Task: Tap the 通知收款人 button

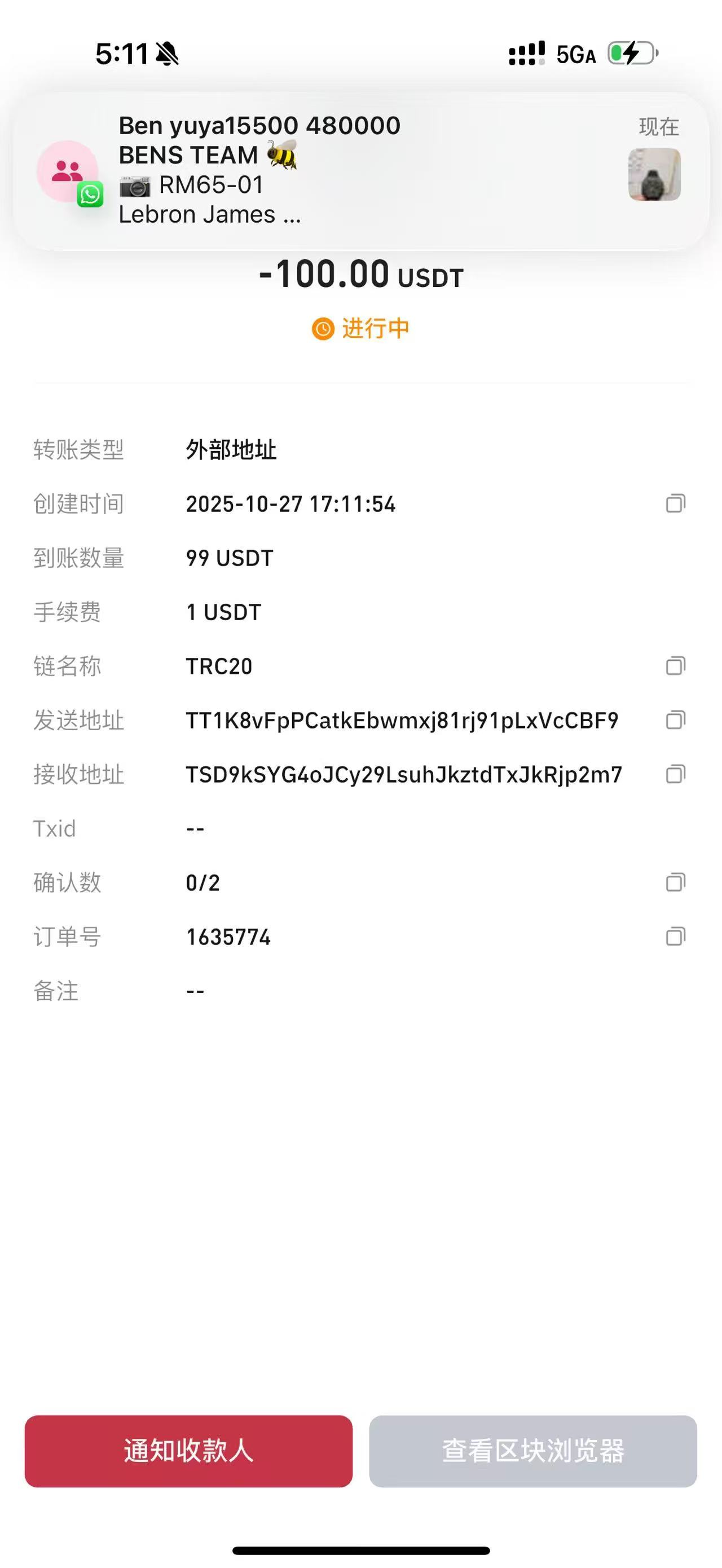Action: click(x=188, y=1451)
